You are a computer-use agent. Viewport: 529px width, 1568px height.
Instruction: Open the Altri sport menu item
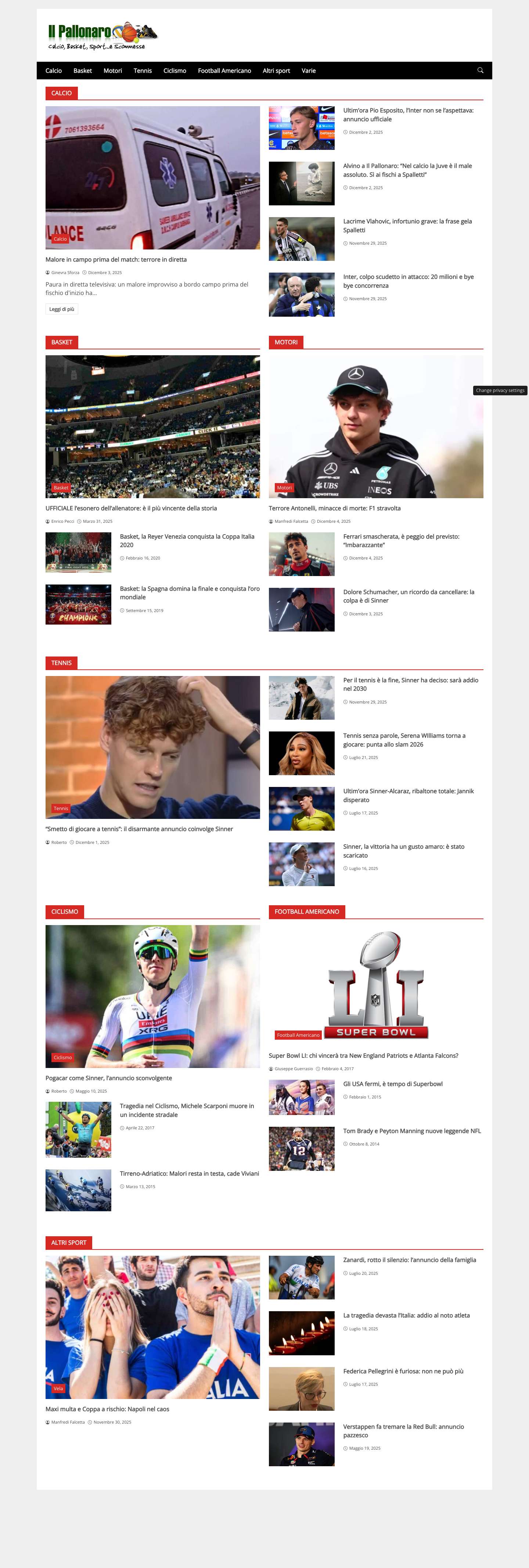pyautogui.click(x=276, y=71)
